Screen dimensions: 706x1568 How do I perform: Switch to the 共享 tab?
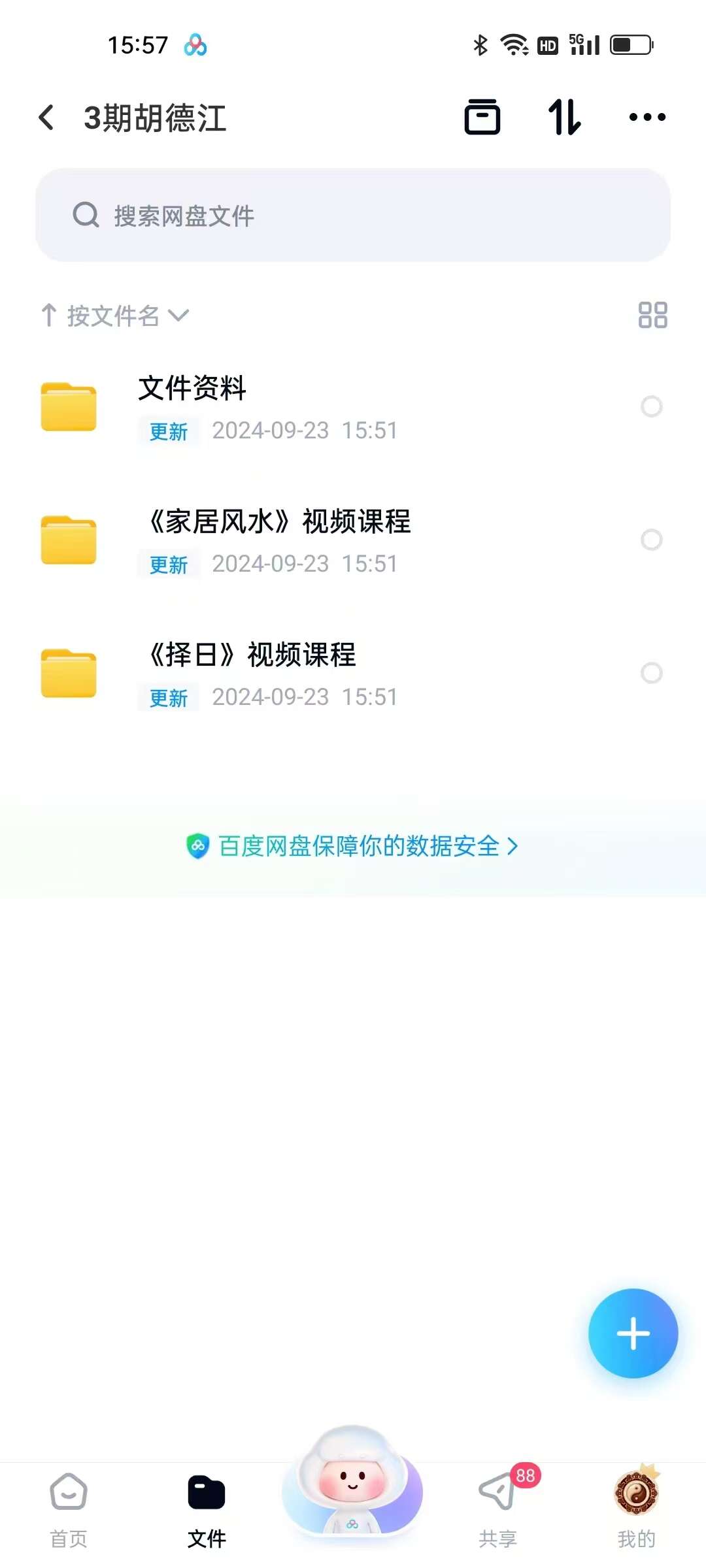[498, 1510]
